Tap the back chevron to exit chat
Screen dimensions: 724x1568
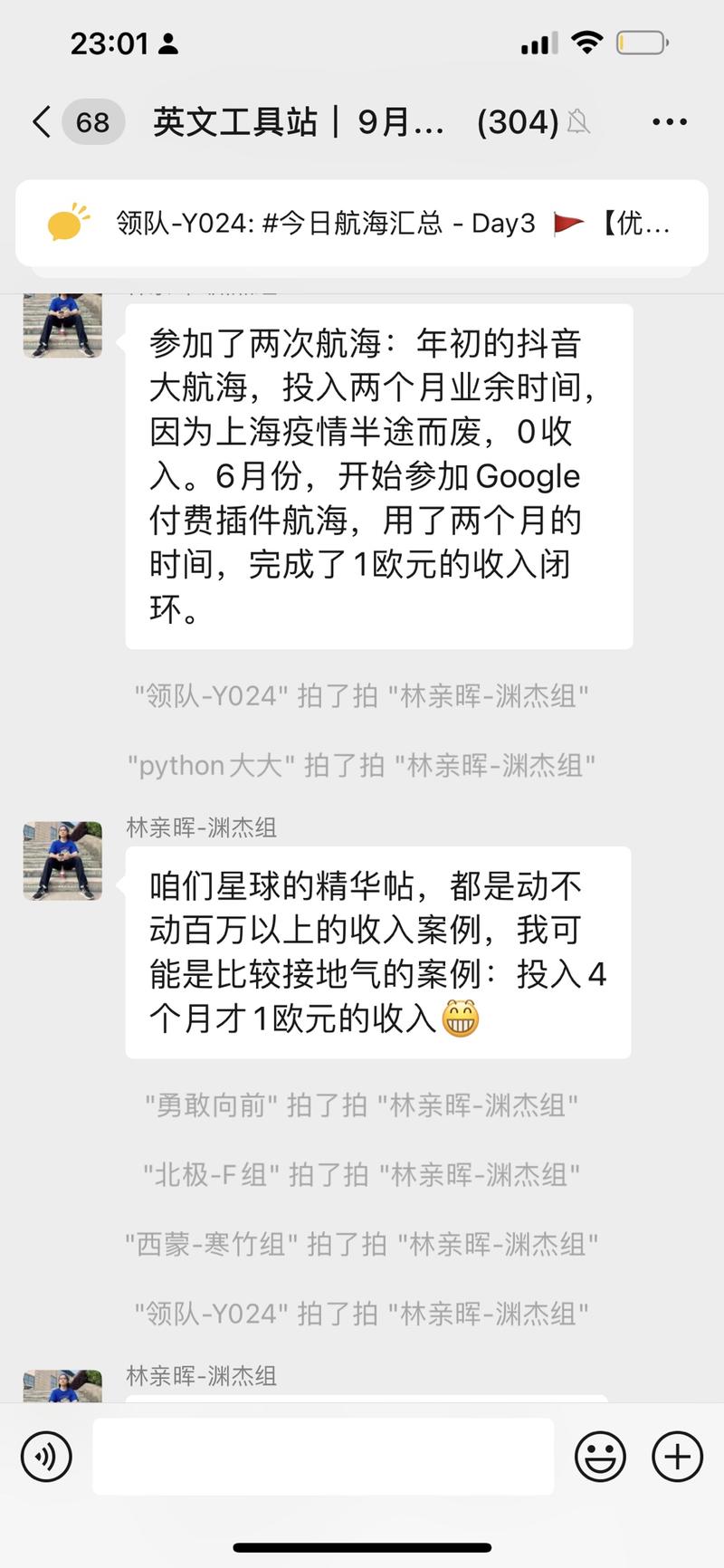point(39,120)
